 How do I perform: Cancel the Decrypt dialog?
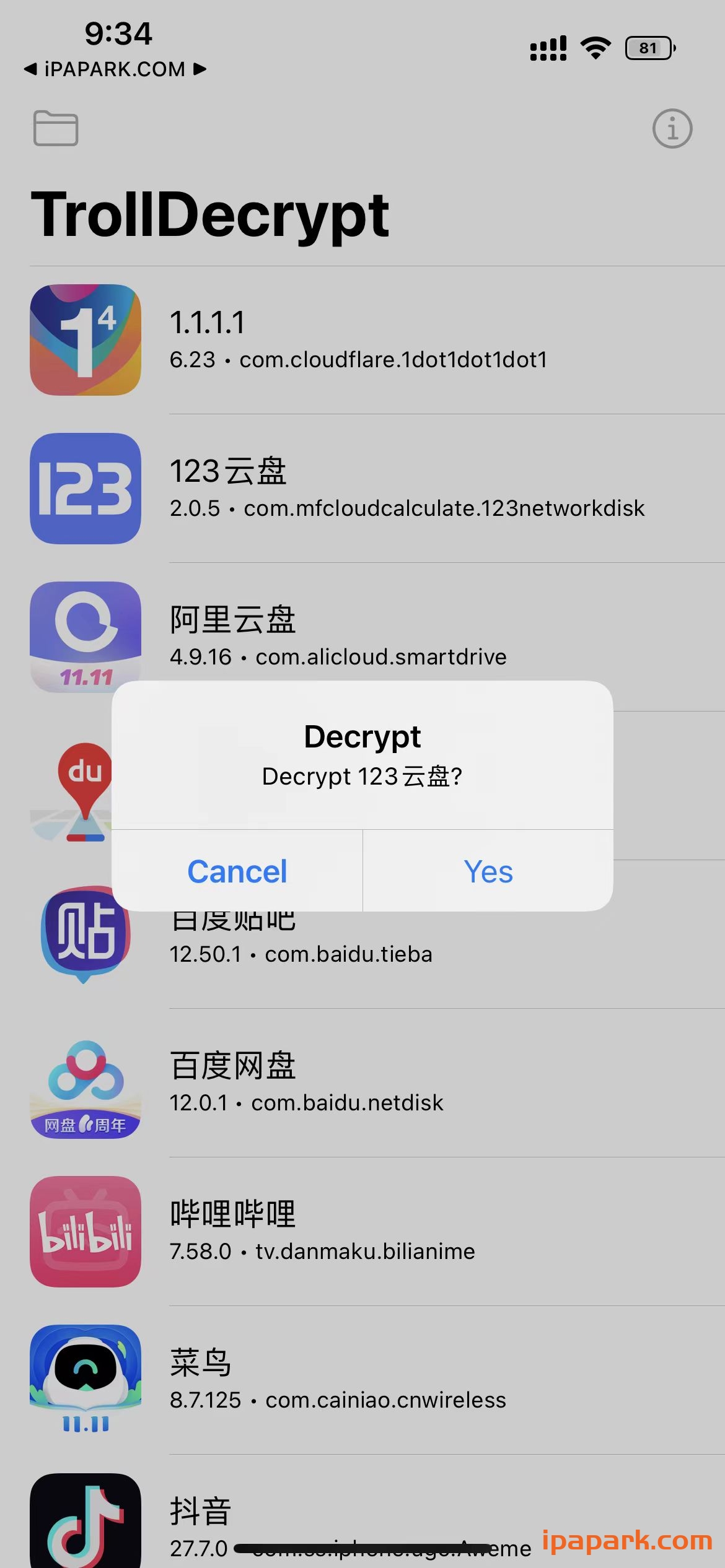click(x=237, y=871)
